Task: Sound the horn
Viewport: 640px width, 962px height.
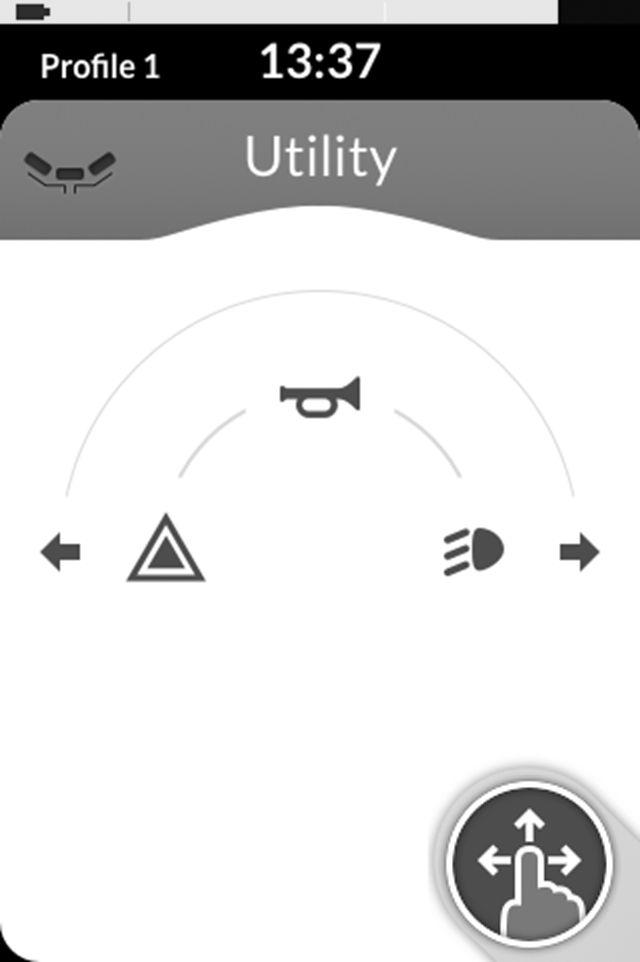Action: tap(320, 396)
